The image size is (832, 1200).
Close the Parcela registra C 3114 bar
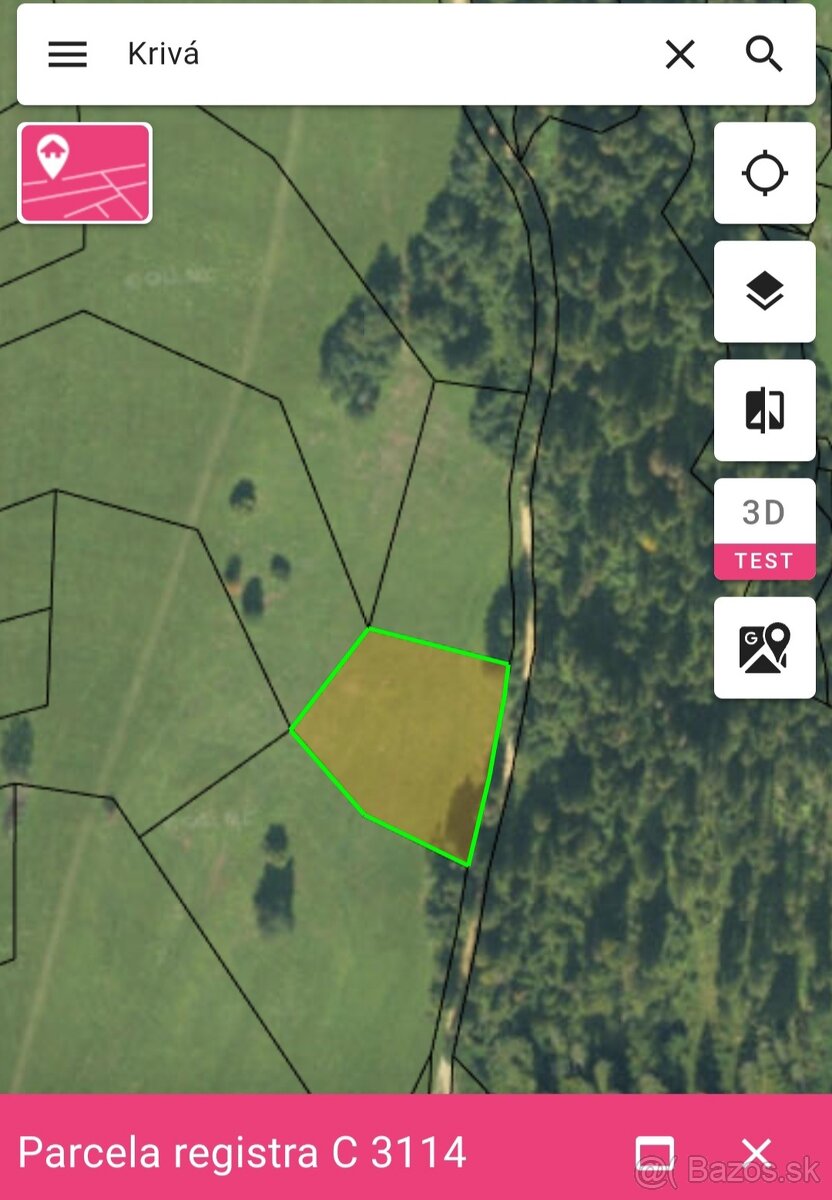[x=757, y=1153]
